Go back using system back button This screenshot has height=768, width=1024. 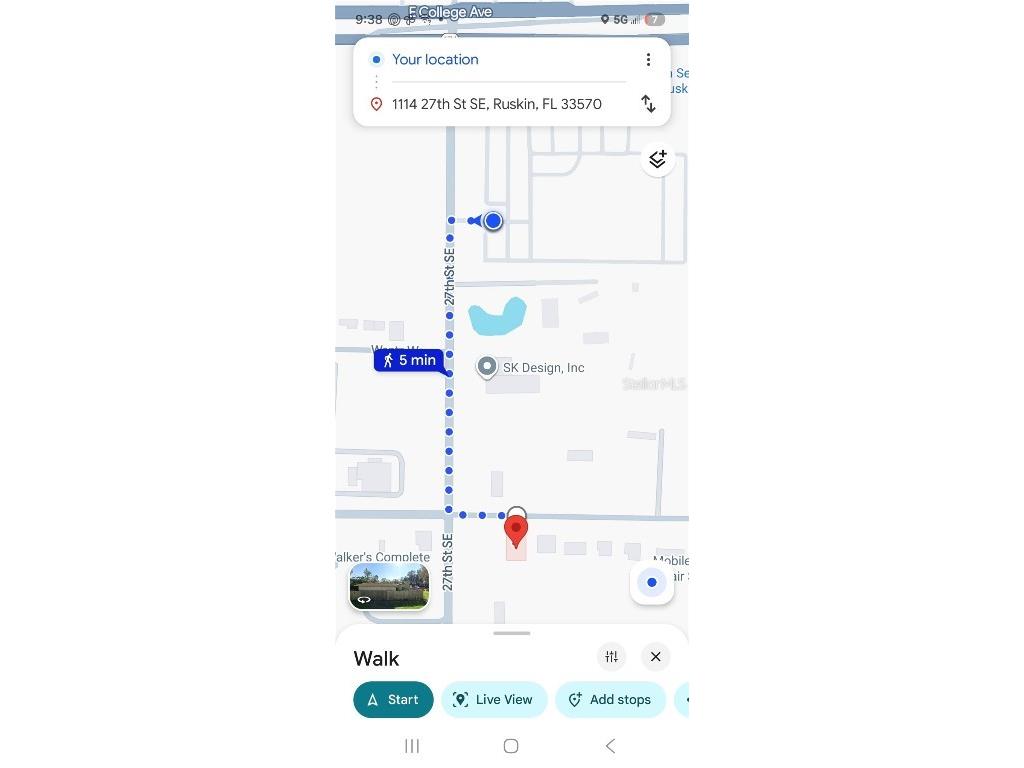[610, 746]
